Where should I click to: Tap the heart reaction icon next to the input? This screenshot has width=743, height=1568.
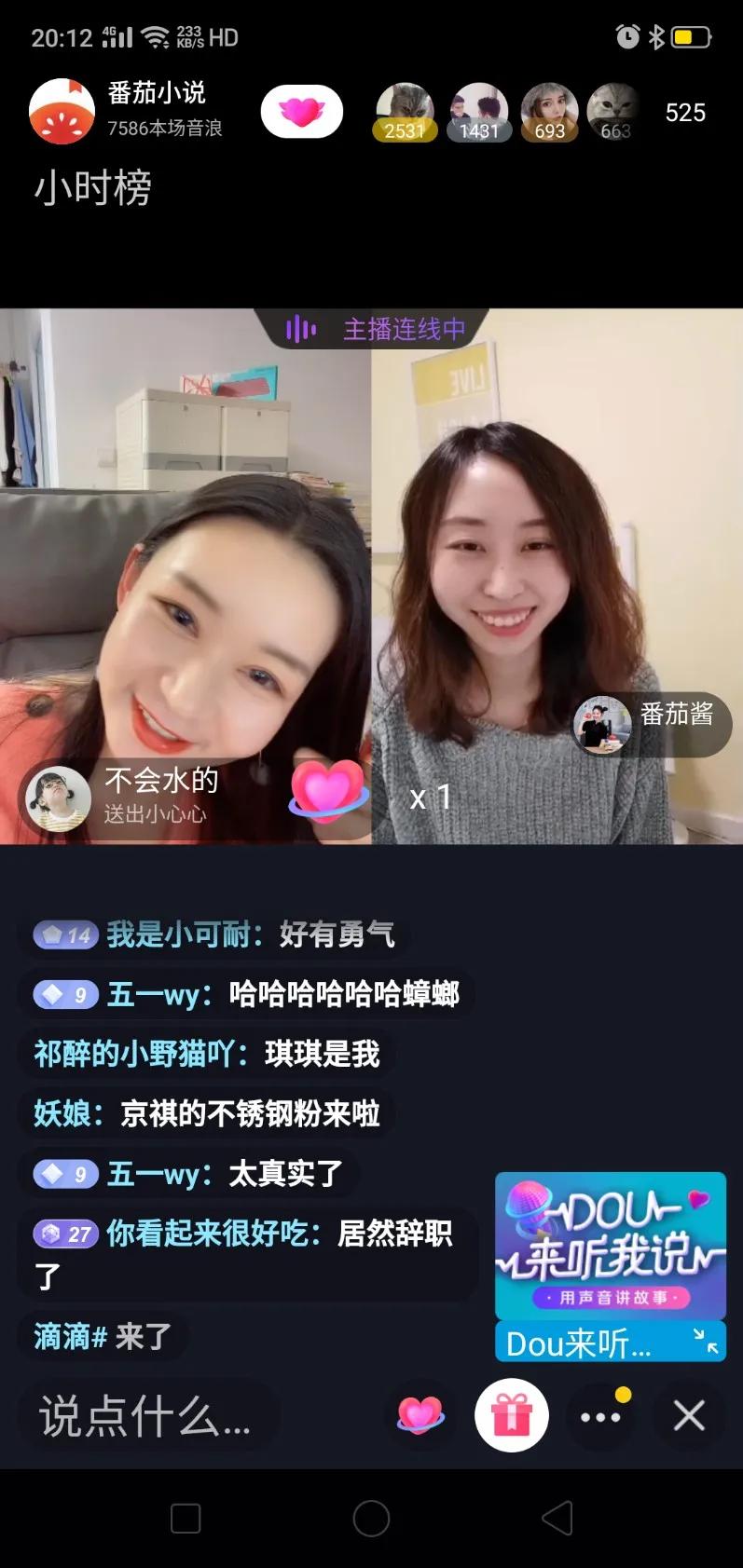[420, 1414]
